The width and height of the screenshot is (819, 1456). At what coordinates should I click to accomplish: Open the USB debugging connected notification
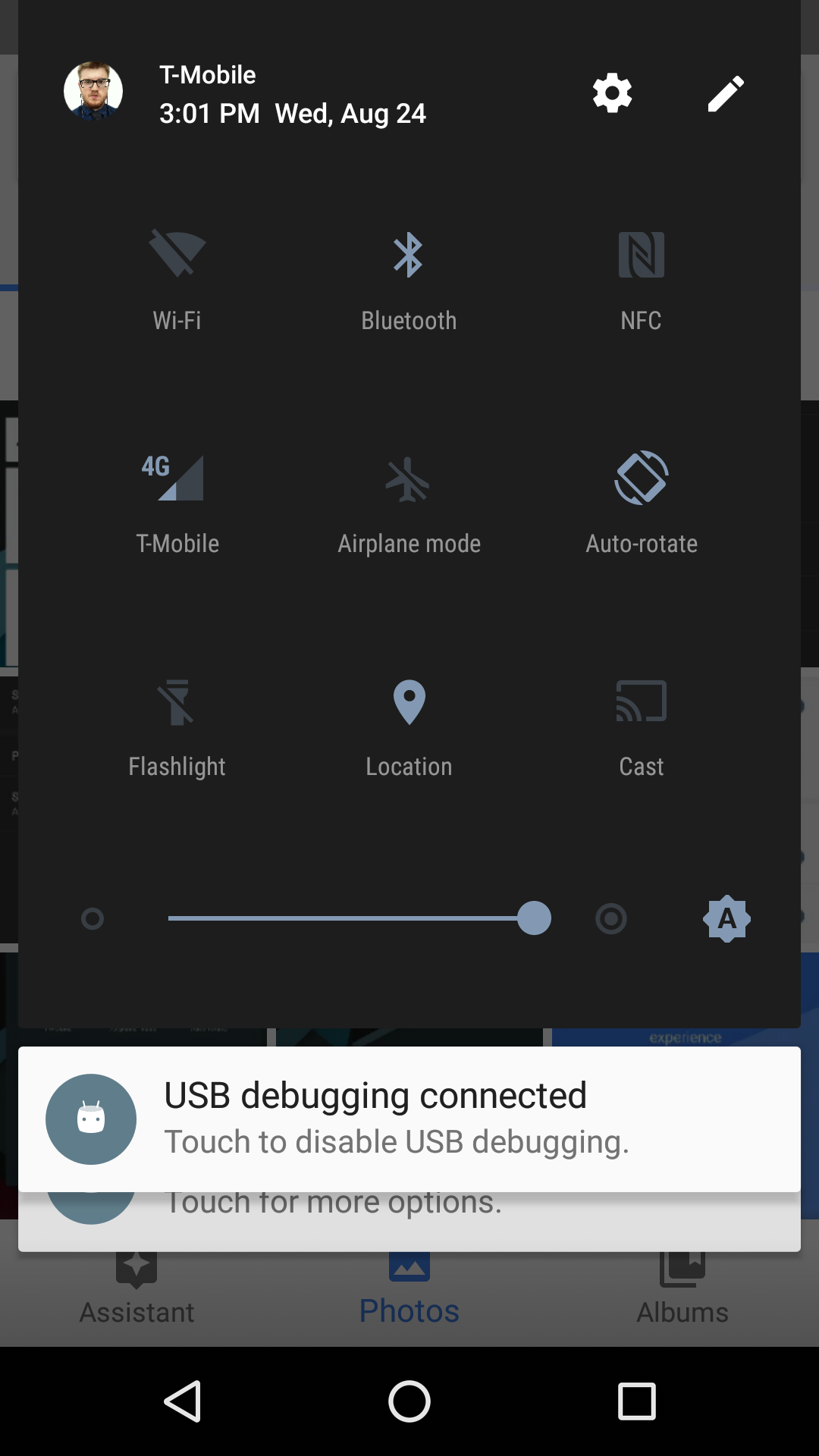point(409,1119)
